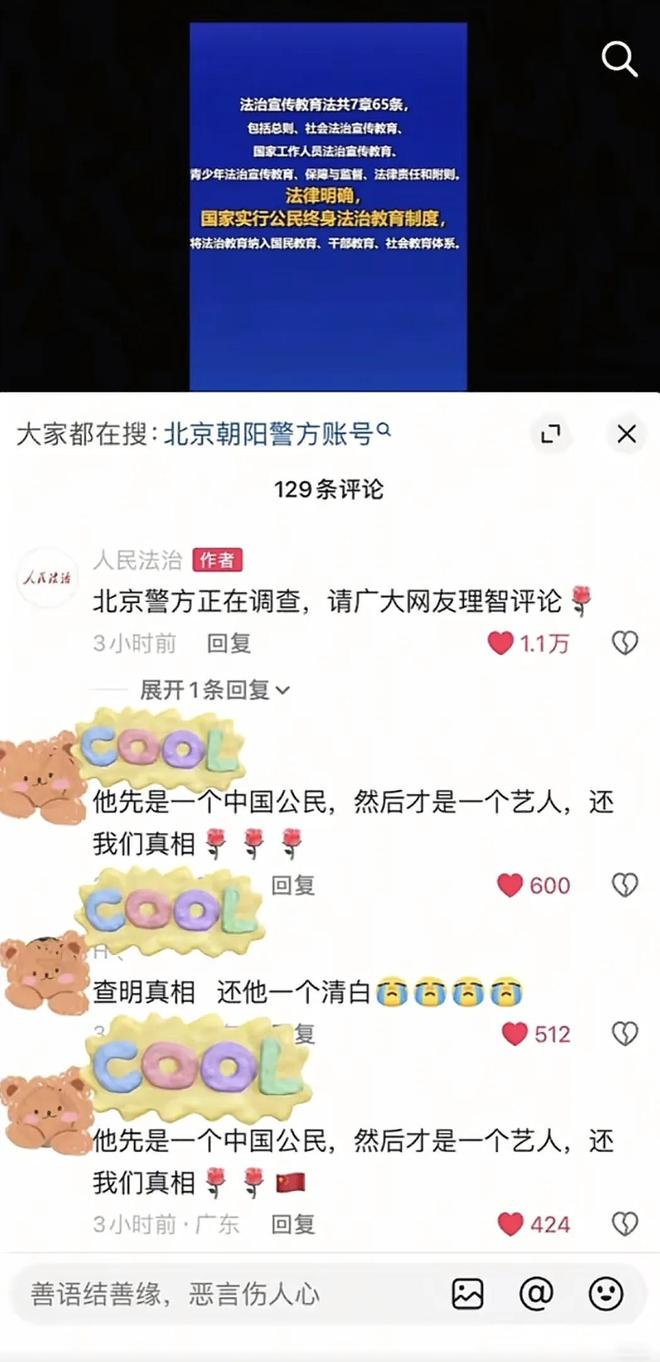Reply to the comment with 600 likes

point(293,885)
